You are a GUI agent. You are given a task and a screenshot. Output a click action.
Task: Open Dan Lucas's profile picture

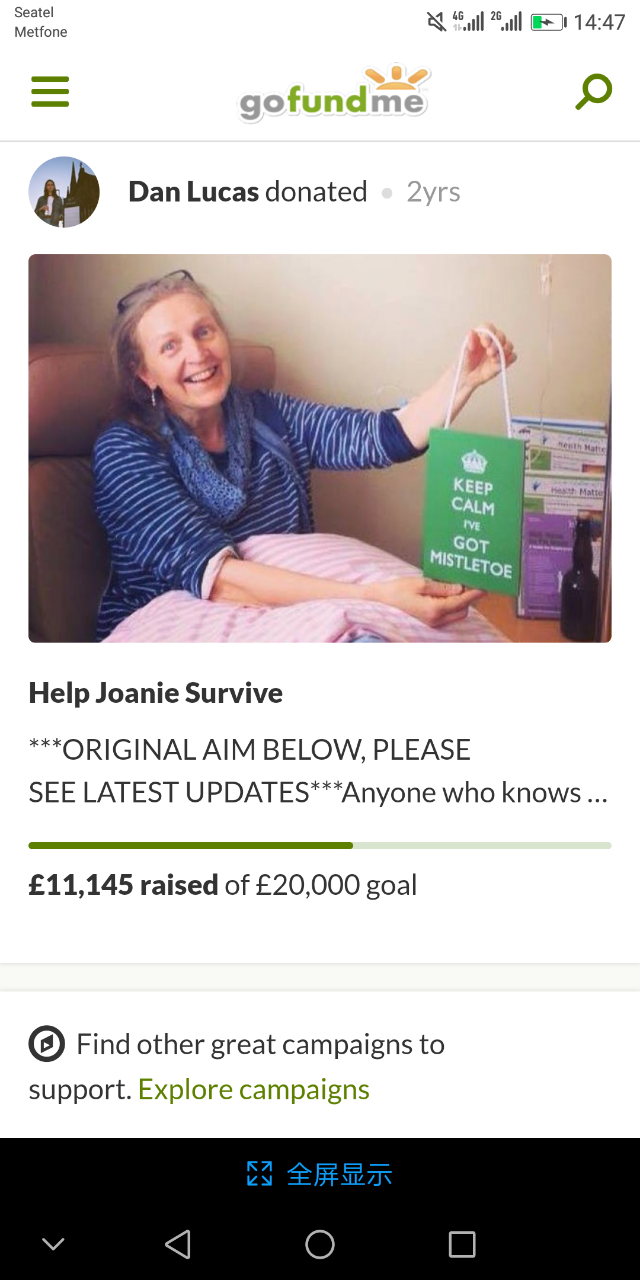(64, 192)
